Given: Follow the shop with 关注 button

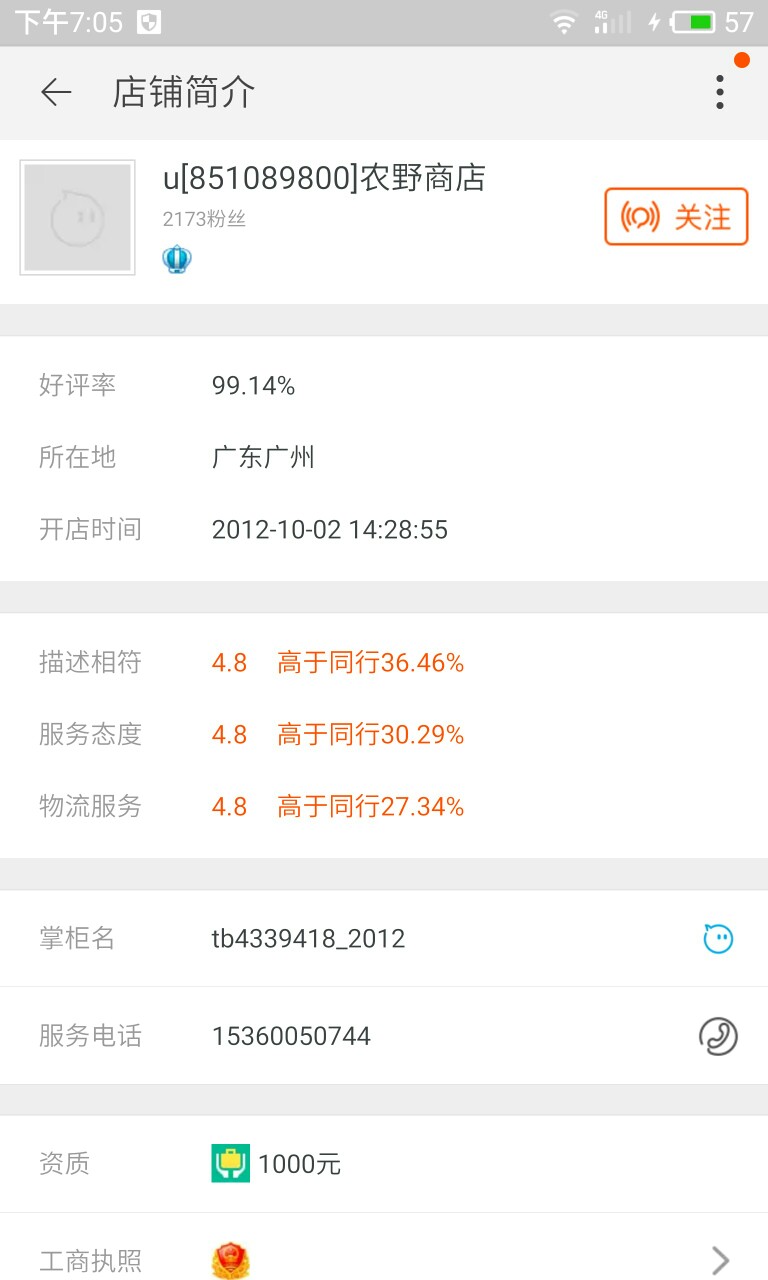Looking at the screenshot, I should [676, 217].
